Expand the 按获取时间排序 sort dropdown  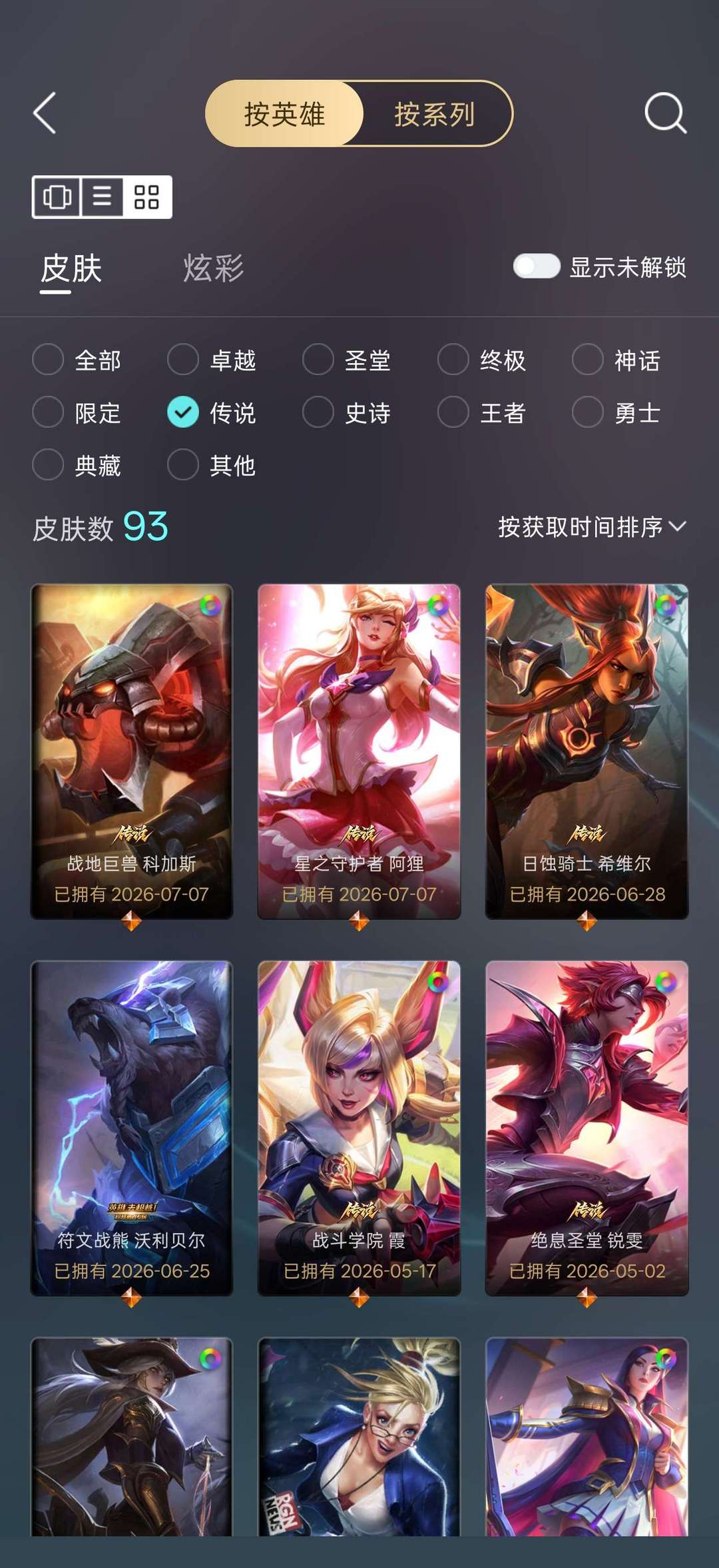click(x=593, y=526)
